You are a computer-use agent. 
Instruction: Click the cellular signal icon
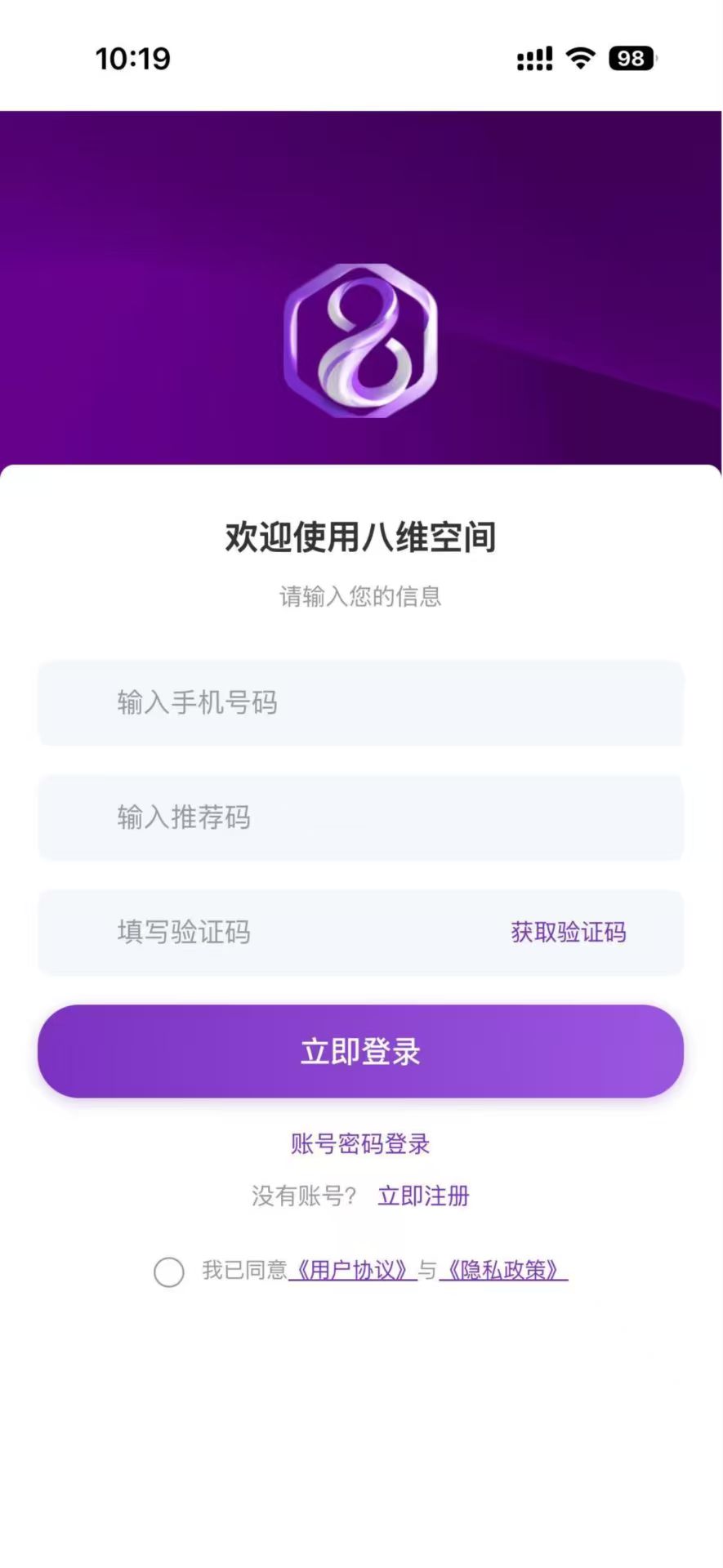(533, 57)
